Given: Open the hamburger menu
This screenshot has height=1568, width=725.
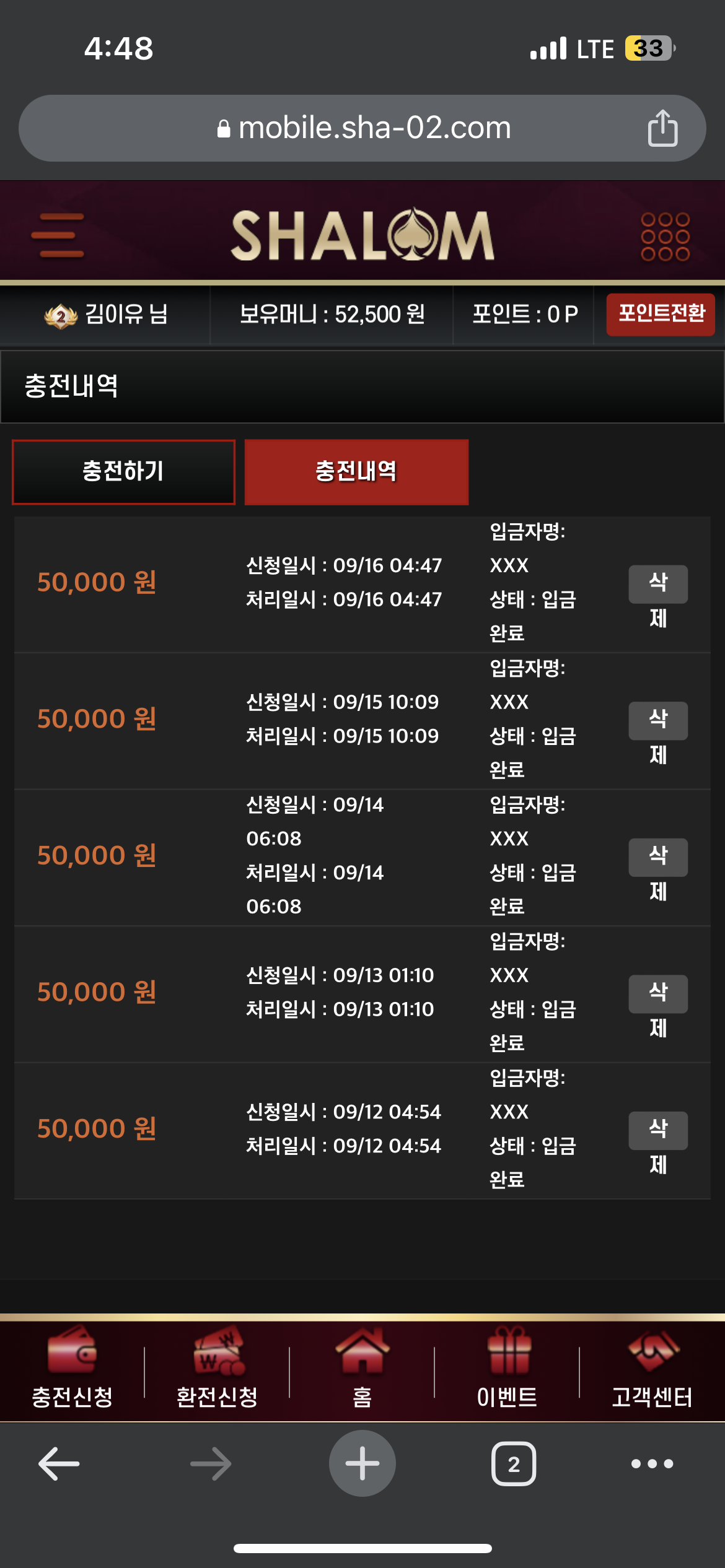Looking at the screenshot, I should [x=58, y=235].
